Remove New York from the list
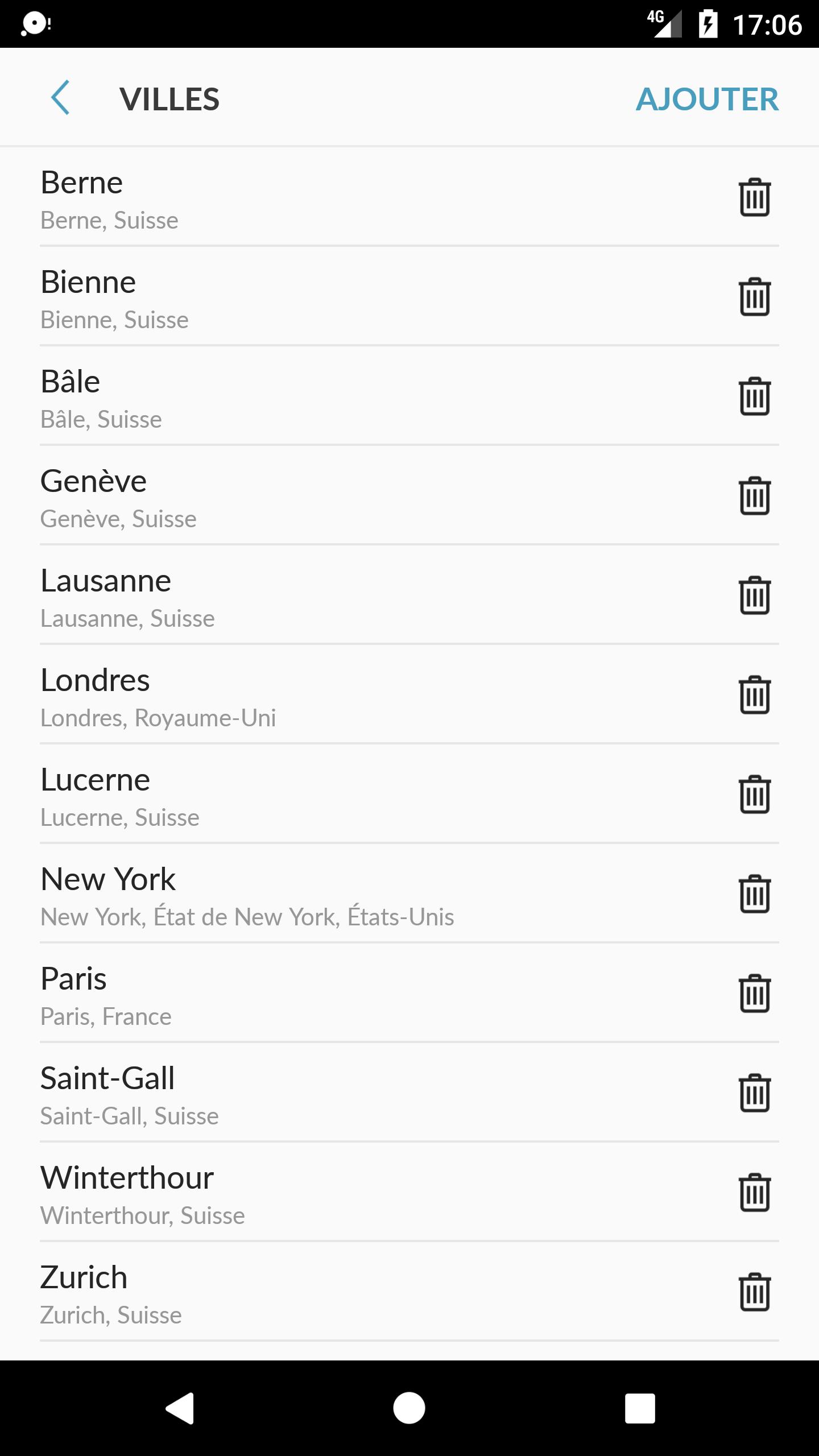 pyautogui.click(x=755, y=894)
